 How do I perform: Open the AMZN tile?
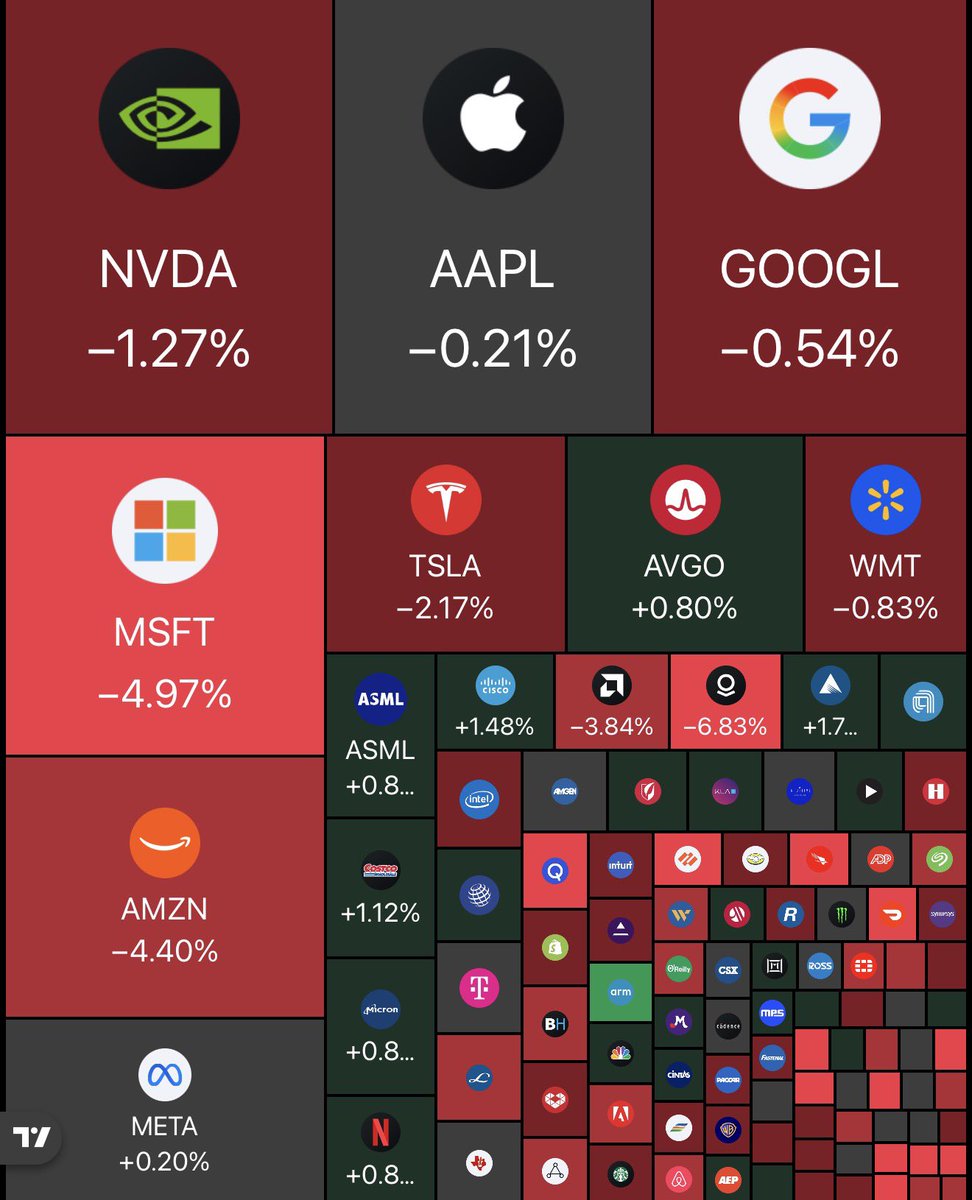165,885
